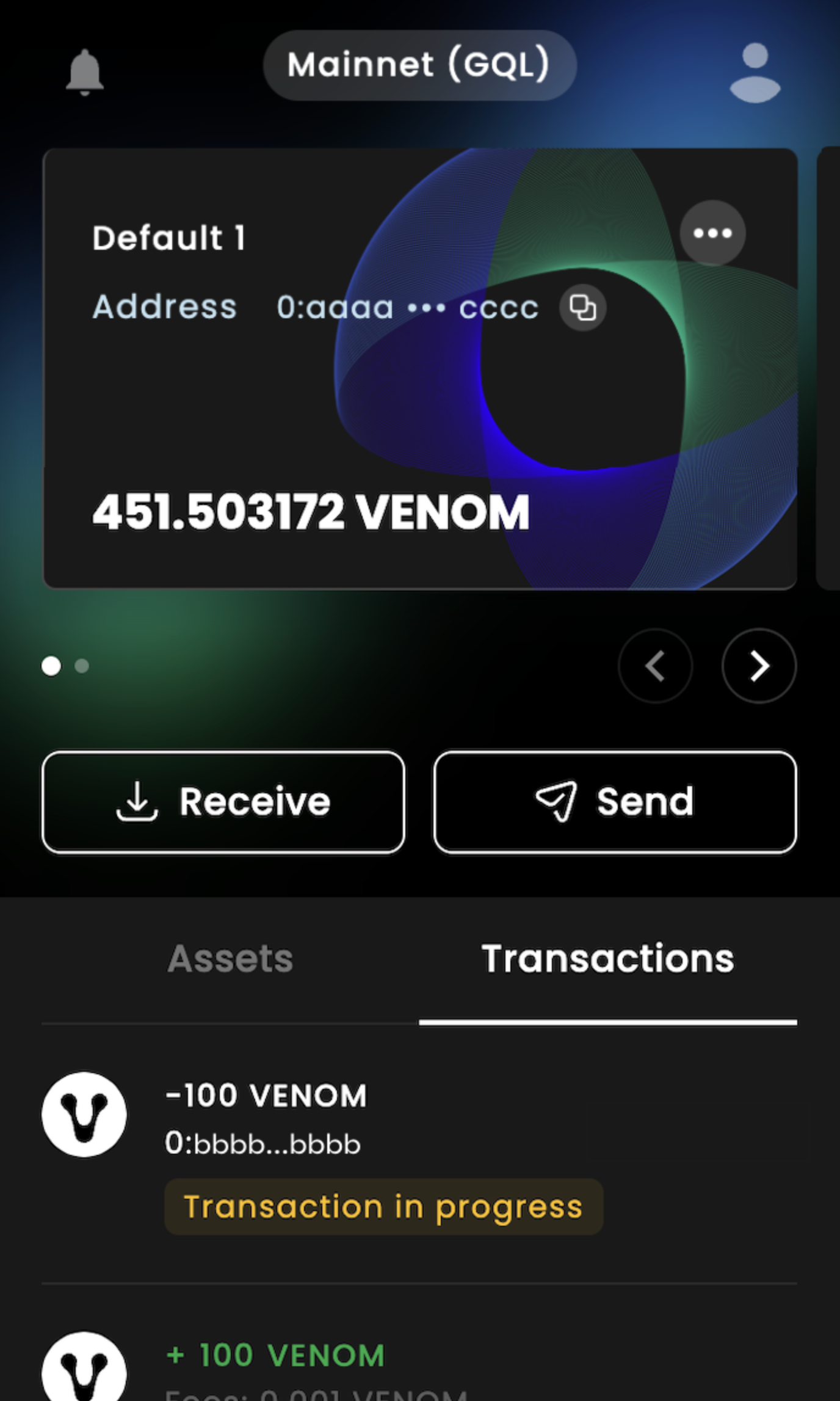
Task: Select the second page indicator dot
Action: click(82, 666)
